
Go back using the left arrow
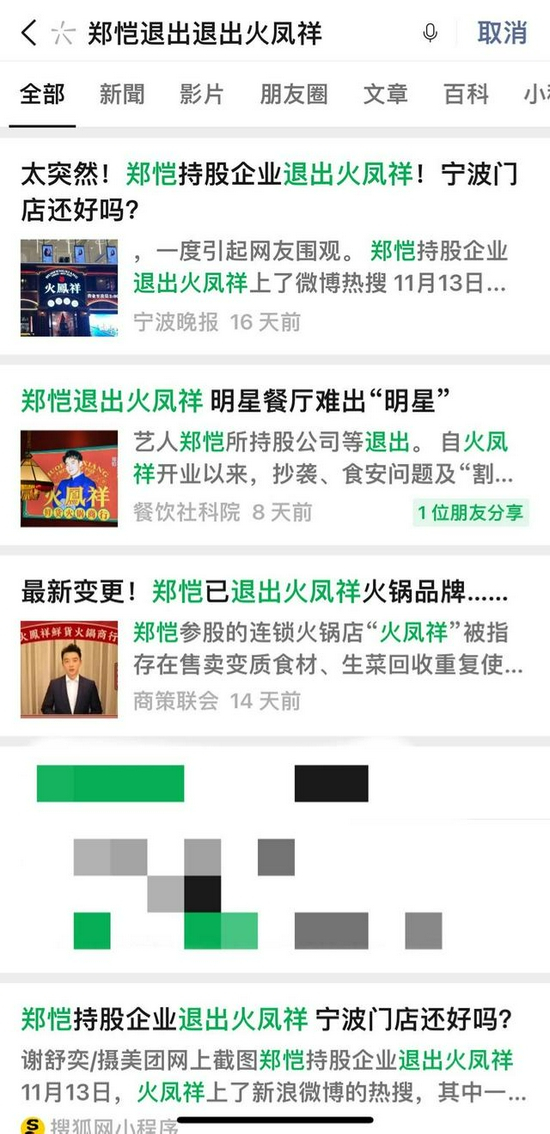(x=28, y=33)
